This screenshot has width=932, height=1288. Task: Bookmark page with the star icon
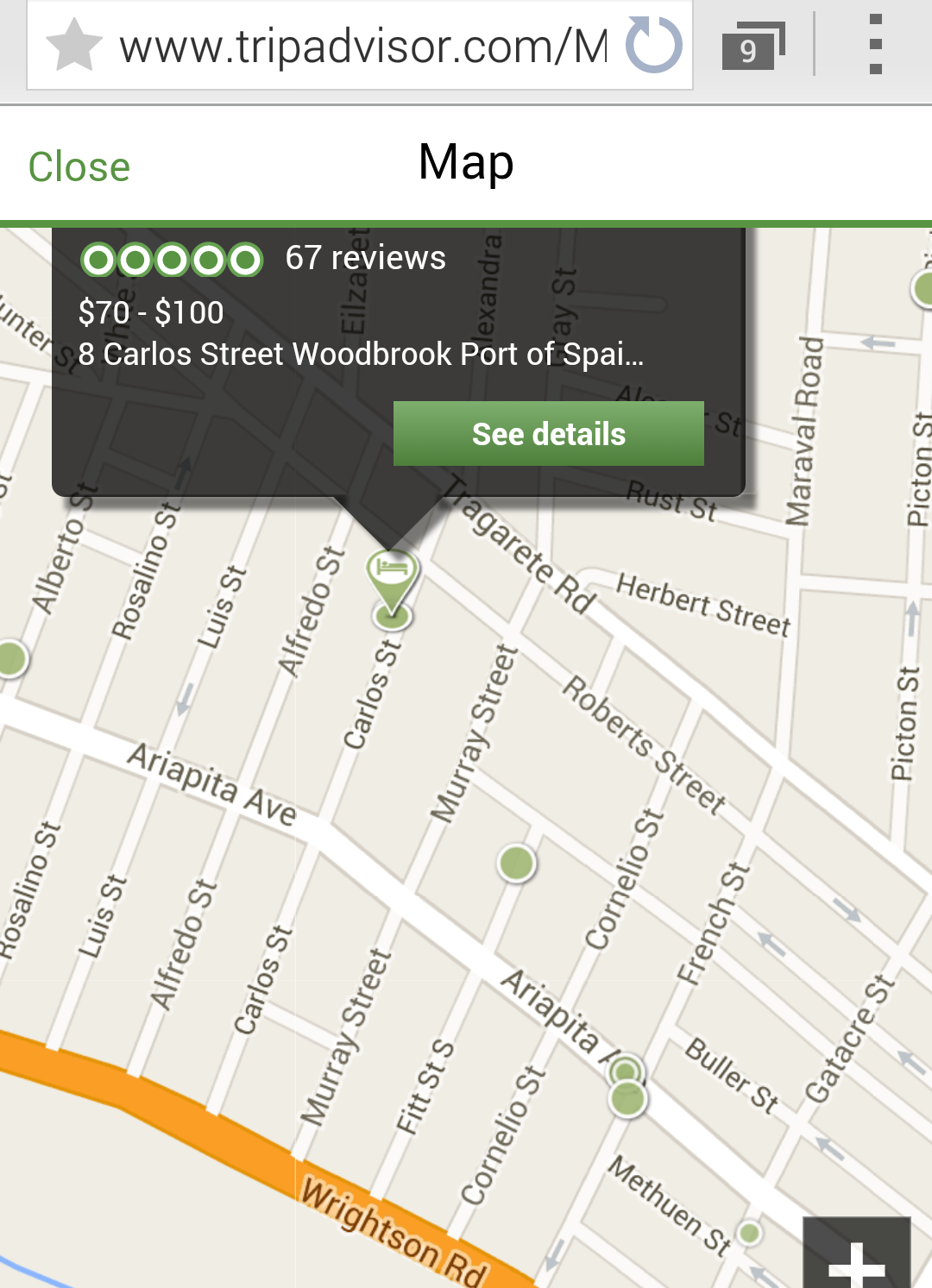73,46
